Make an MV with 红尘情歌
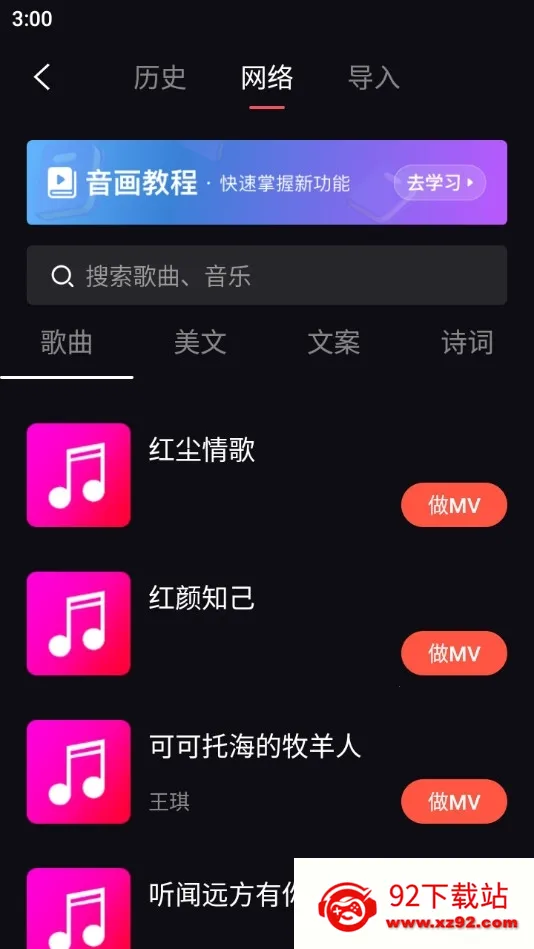Image resolution: width=534 pixels, height=949 pixels. point(454,505)
